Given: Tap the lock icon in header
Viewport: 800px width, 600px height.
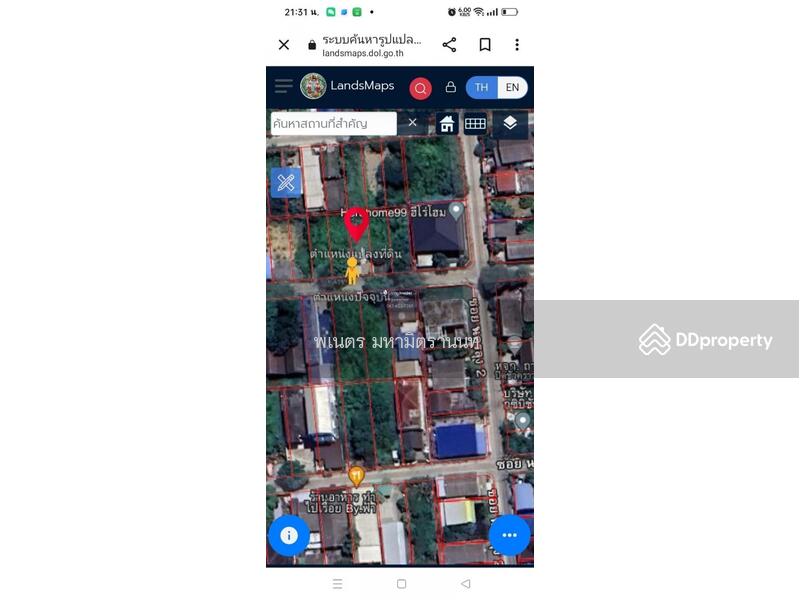Looking at the screenshot, I should [451, 87].
